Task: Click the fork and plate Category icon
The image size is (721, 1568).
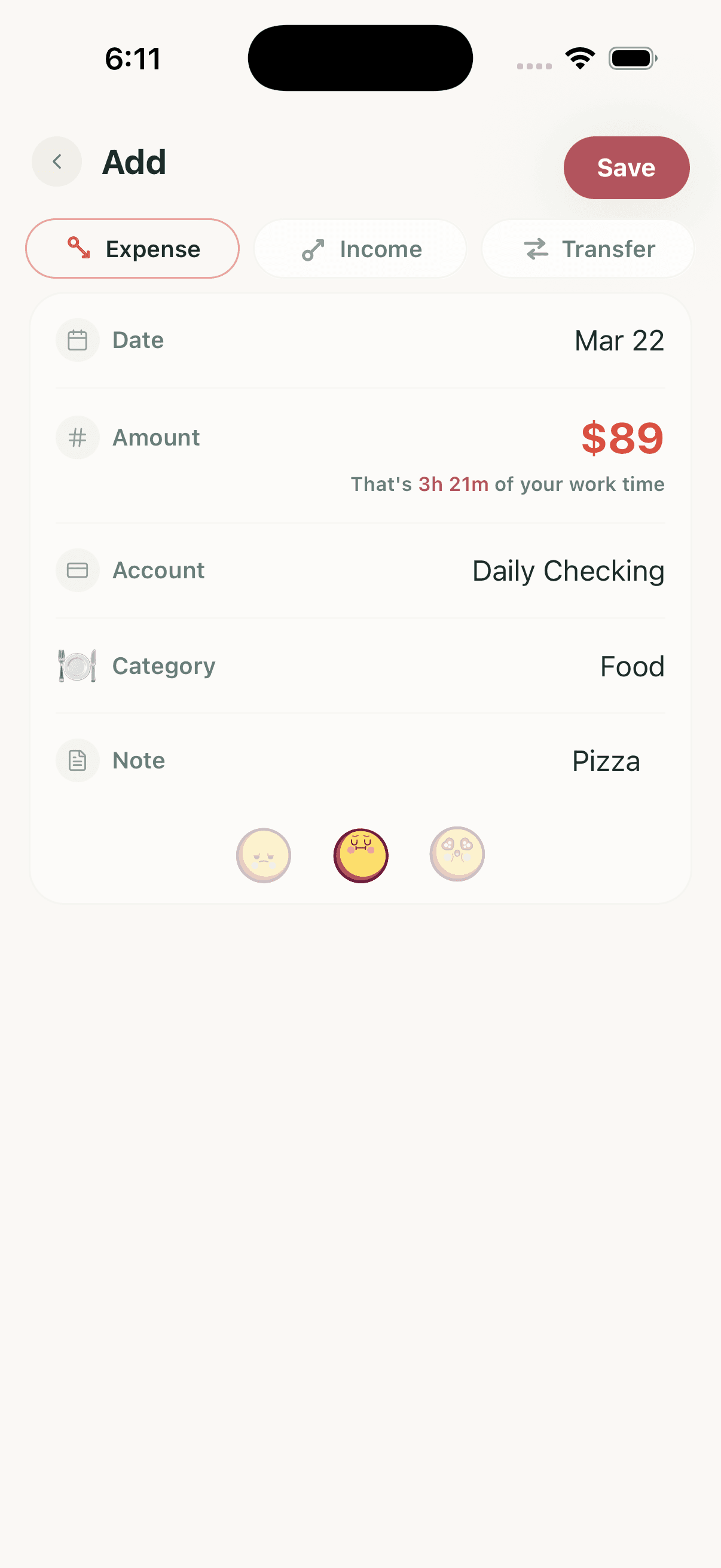Action: (x=77, y=666)
